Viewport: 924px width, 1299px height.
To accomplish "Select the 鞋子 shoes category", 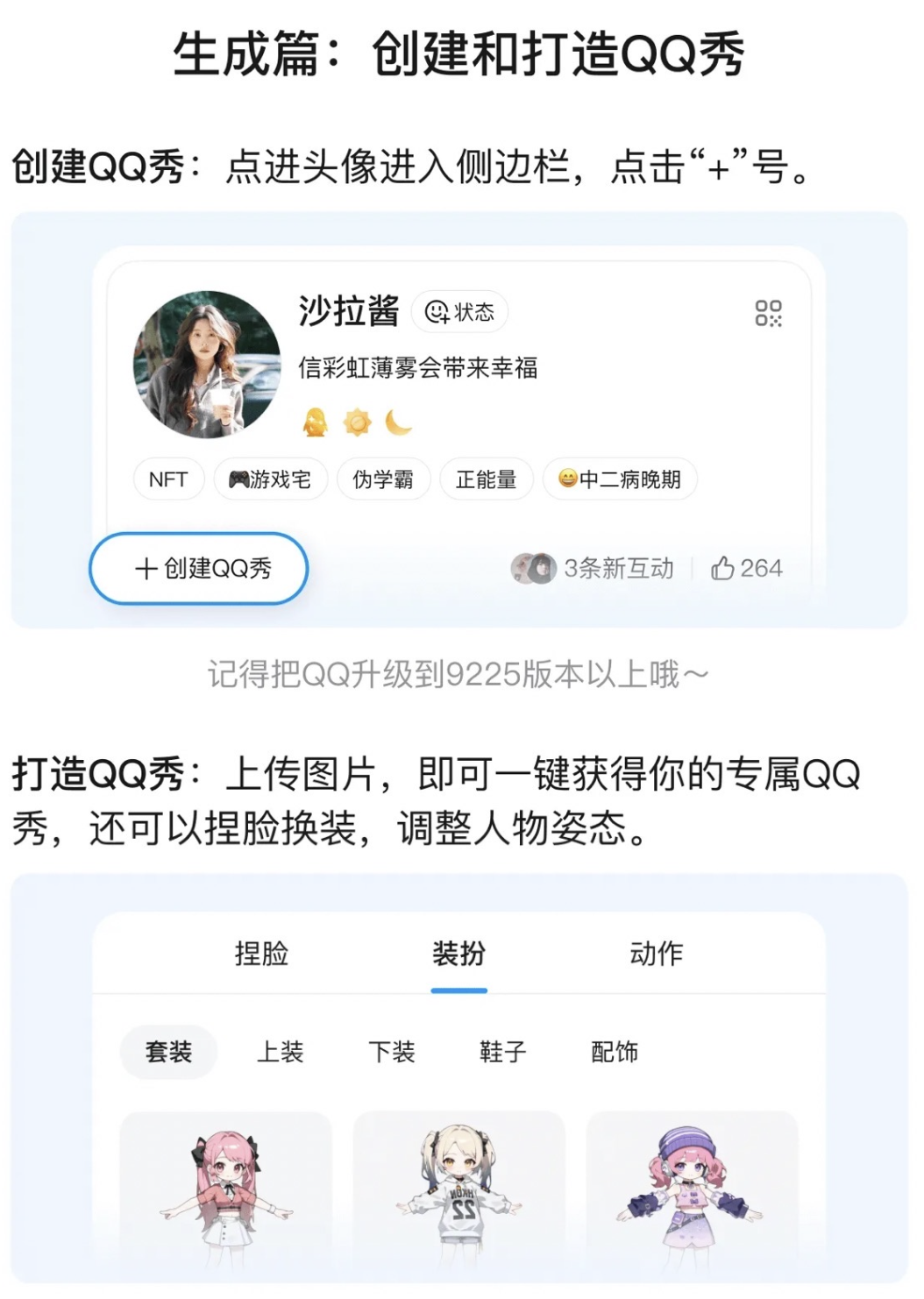I will coord(503,1051).
